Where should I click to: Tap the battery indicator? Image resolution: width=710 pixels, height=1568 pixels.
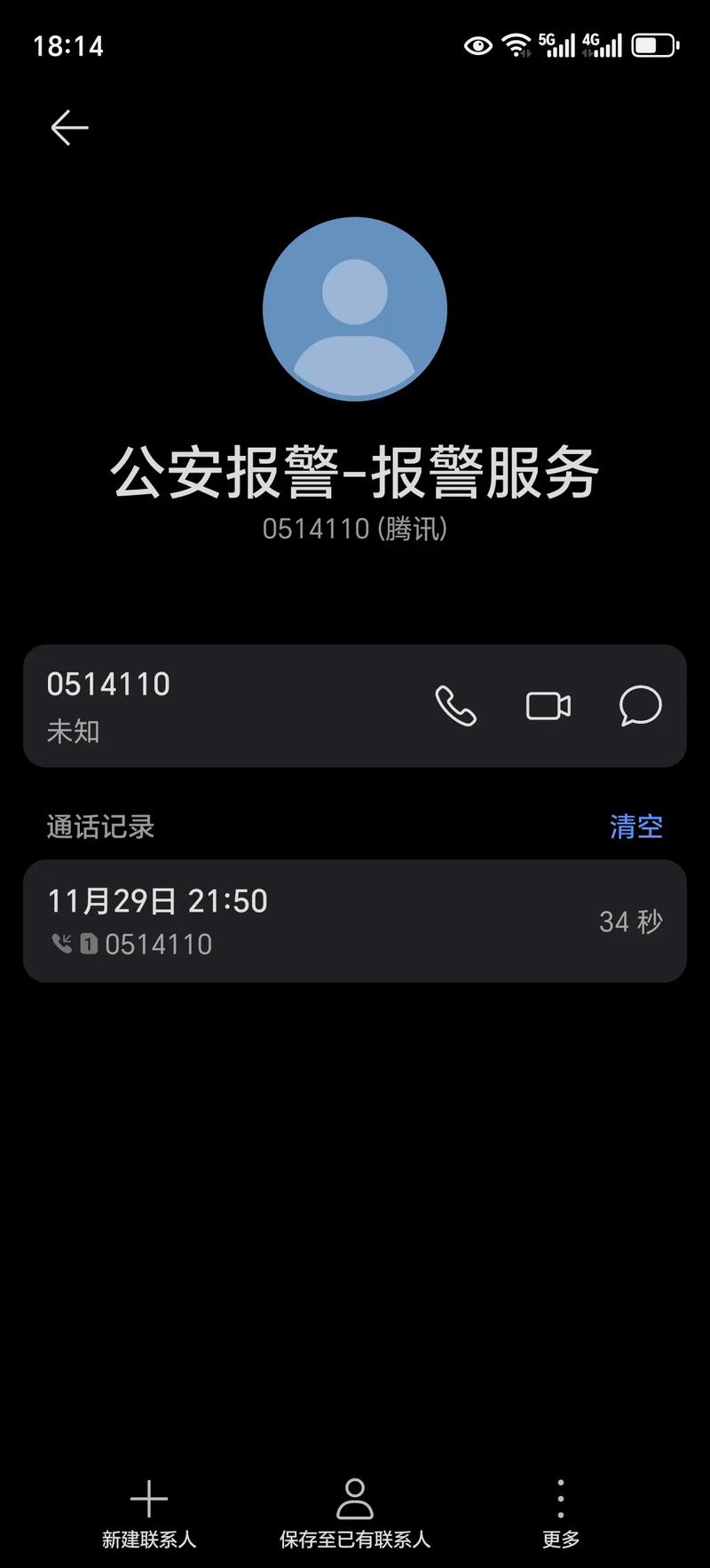pyautogui.click(x=653, y=45)
